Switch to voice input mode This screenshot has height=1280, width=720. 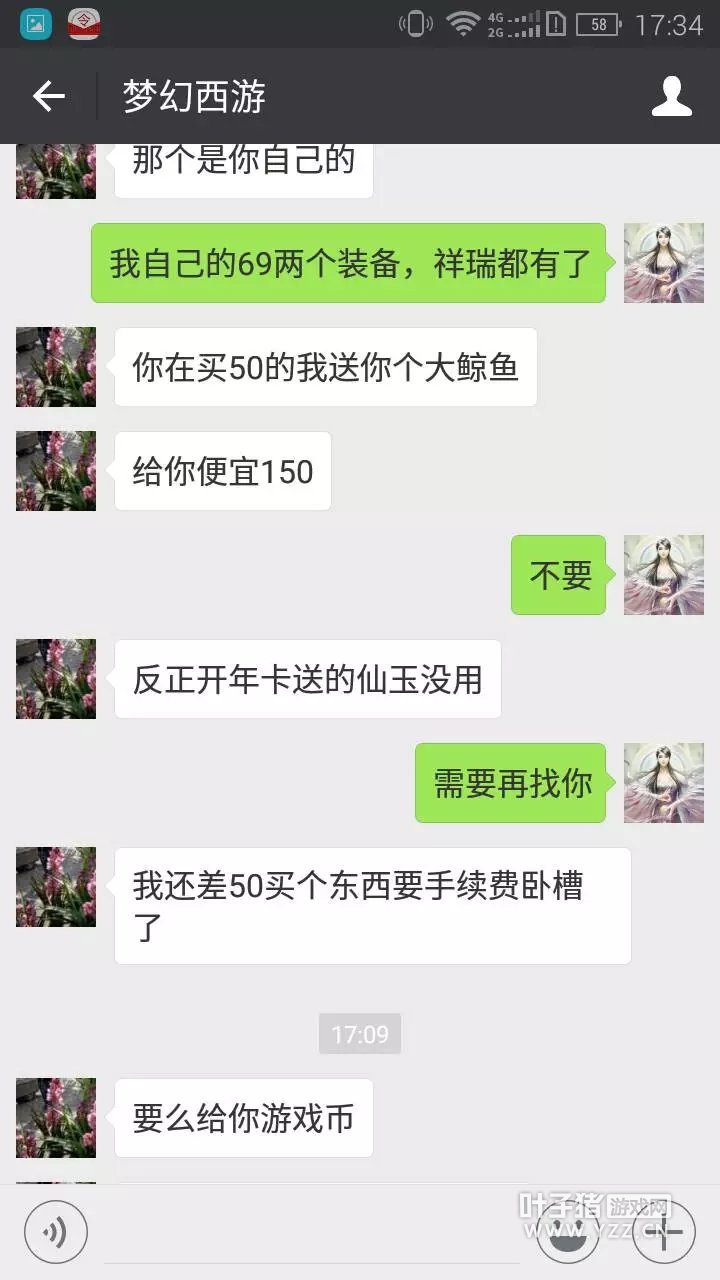coord(56,1231)
